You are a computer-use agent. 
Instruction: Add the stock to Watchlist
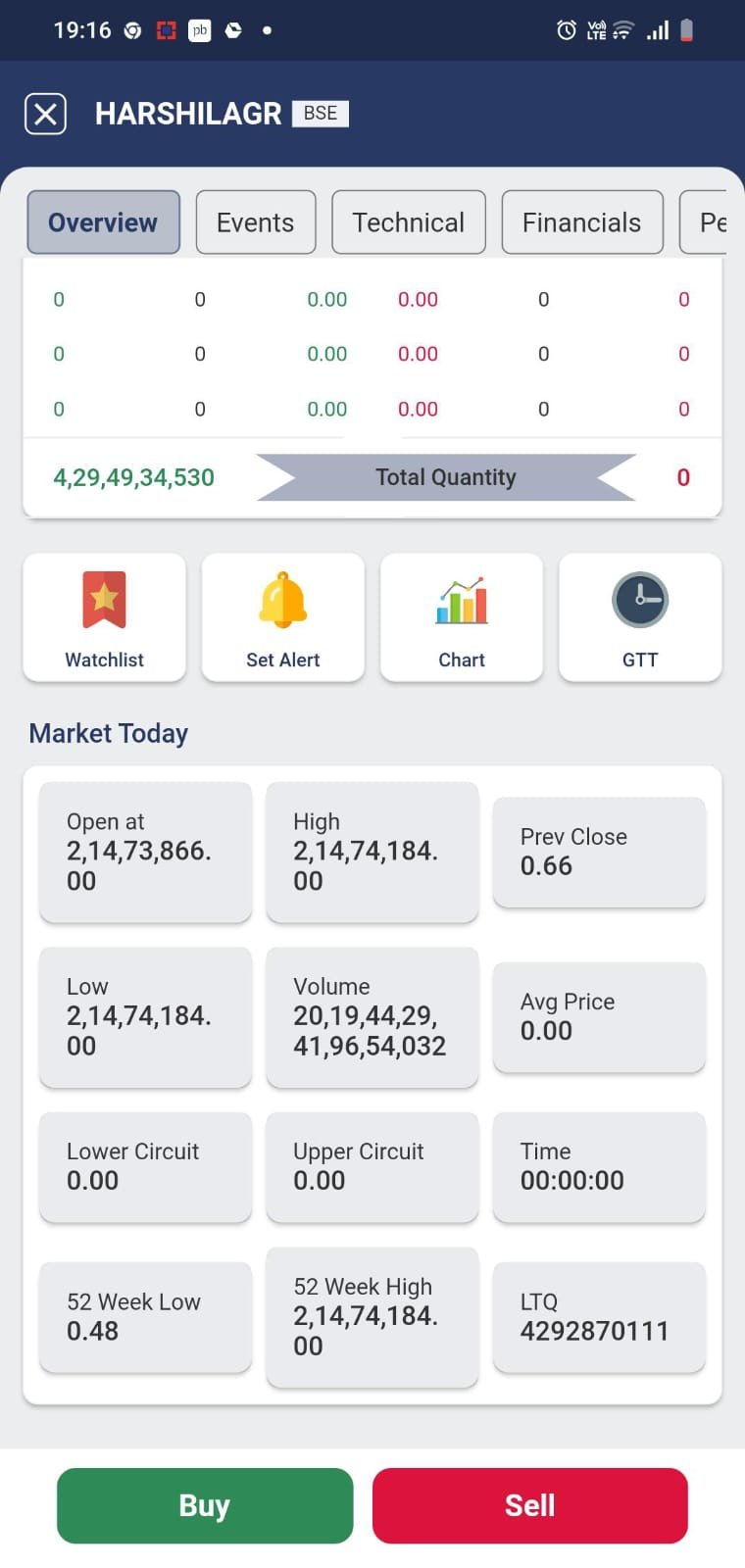coord(104,617)
